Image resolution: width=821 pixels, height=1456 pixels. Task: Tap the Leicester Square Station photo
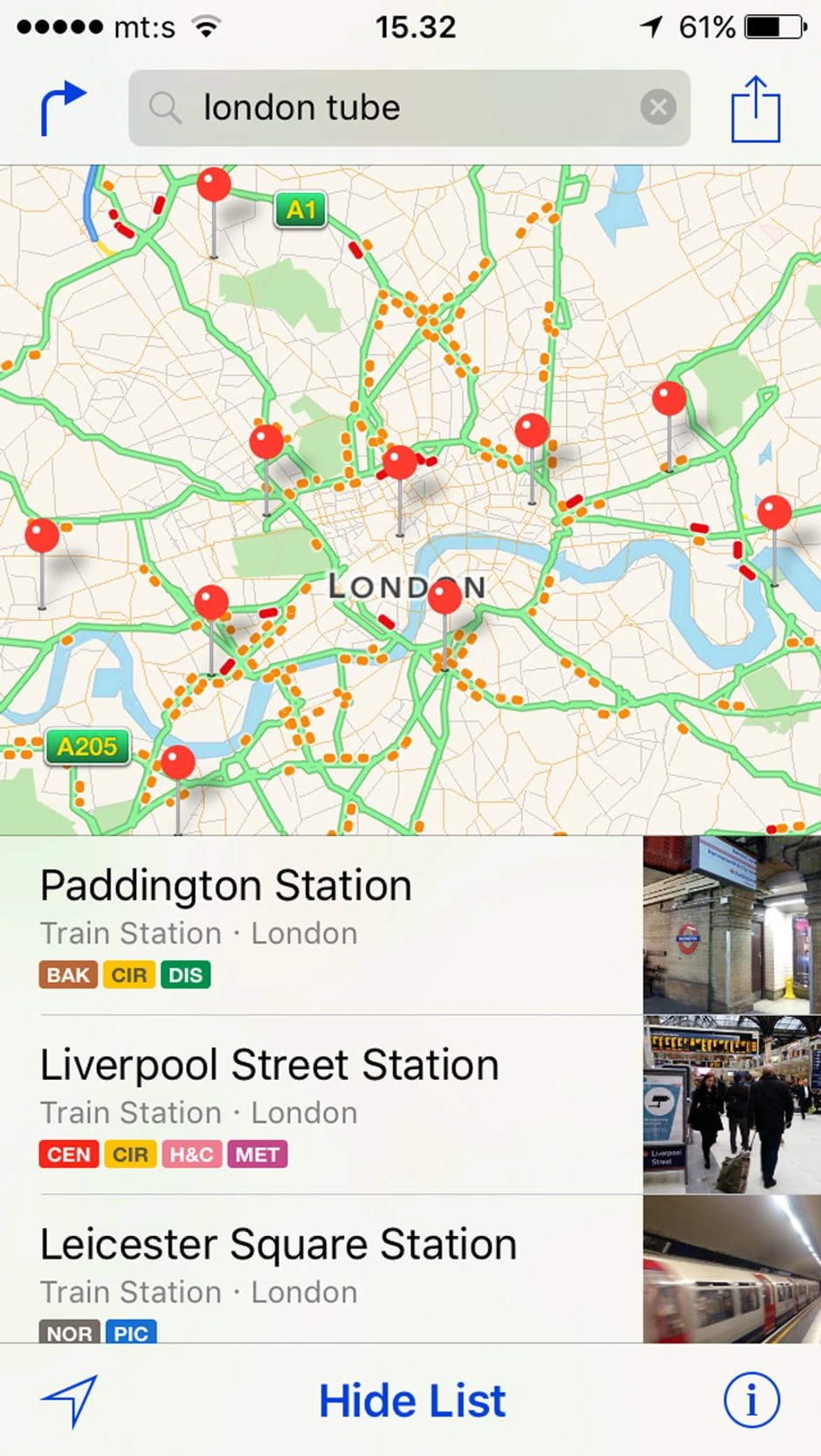[x=732, y=1270]
